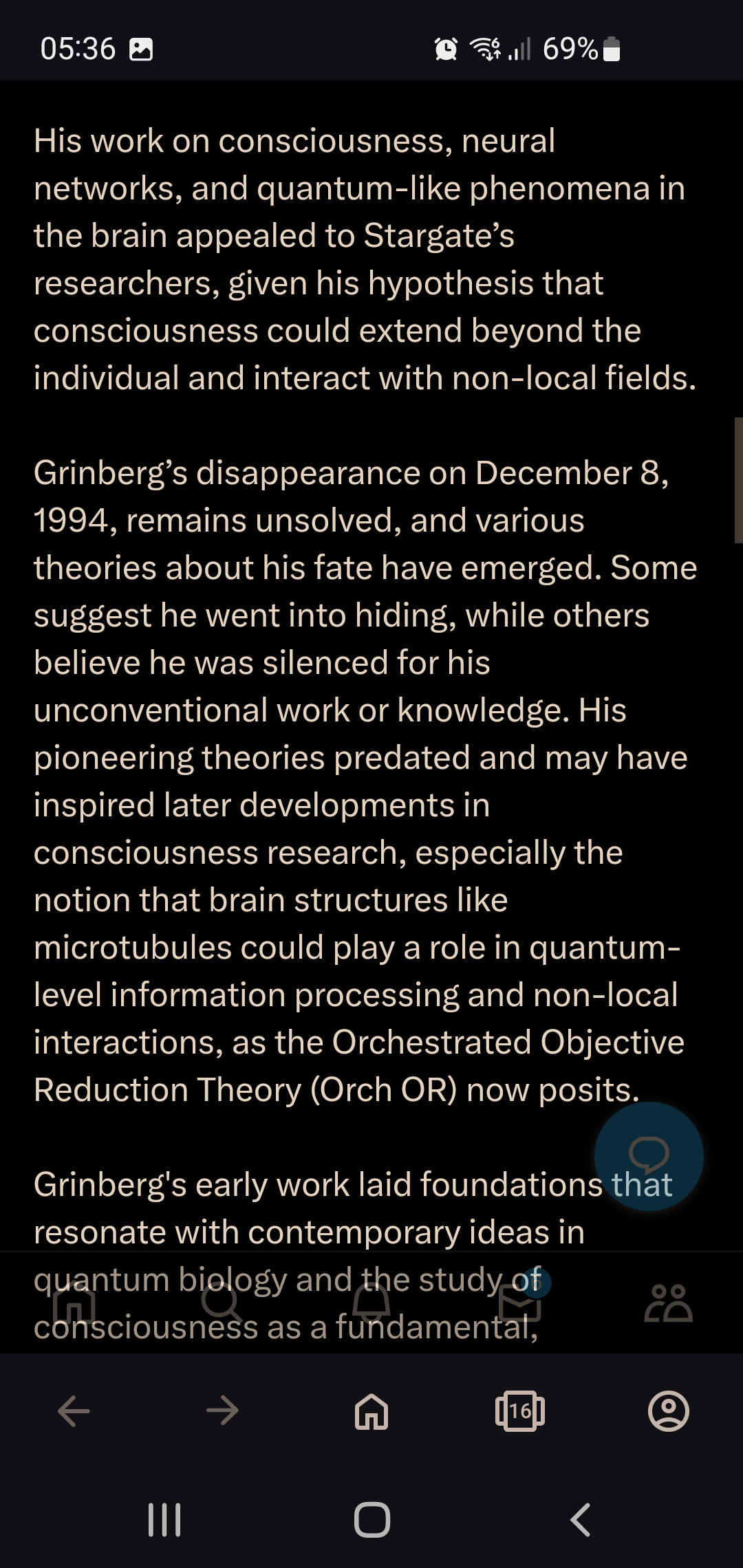Open the notifications bell tab
Image resolution: width=743 pixels, height=1568 pixels.
click(371, 1303)
